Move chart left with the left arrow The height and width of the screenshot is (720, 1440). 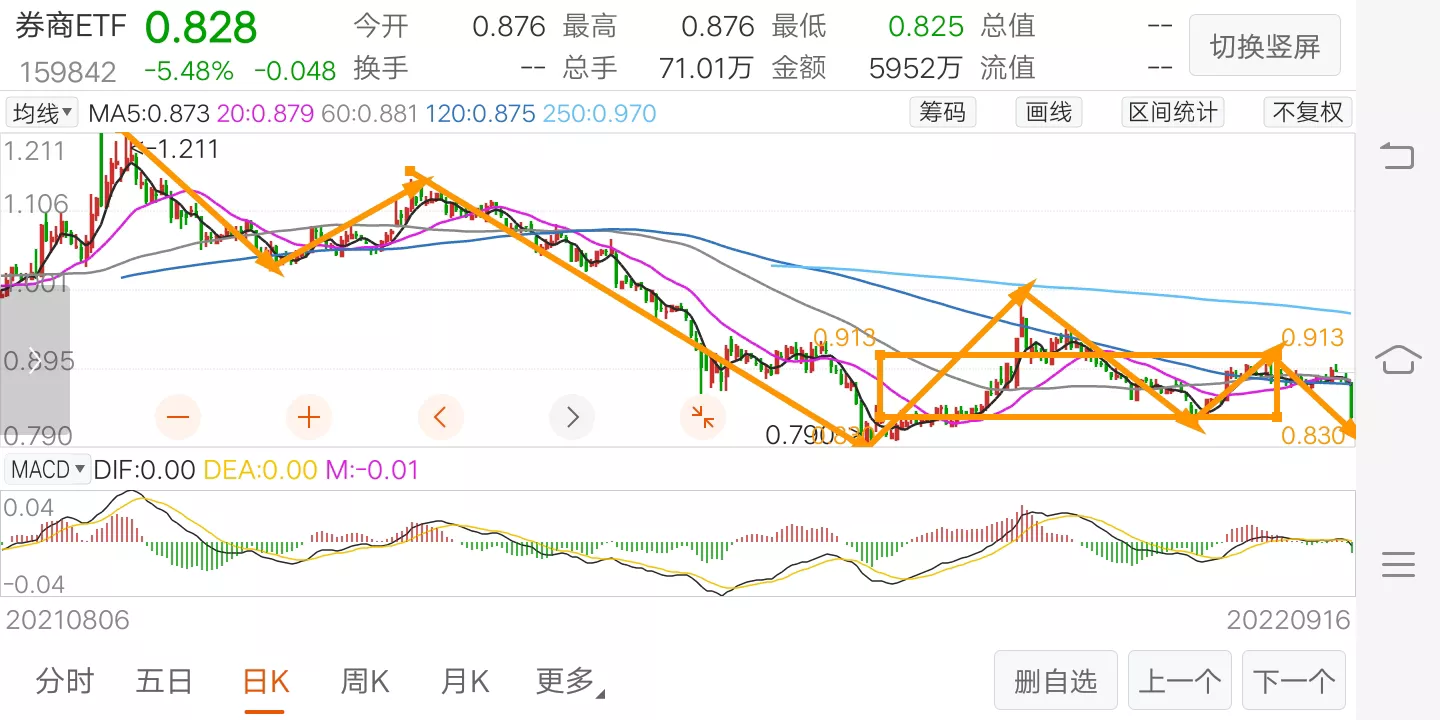coord(441,417)
